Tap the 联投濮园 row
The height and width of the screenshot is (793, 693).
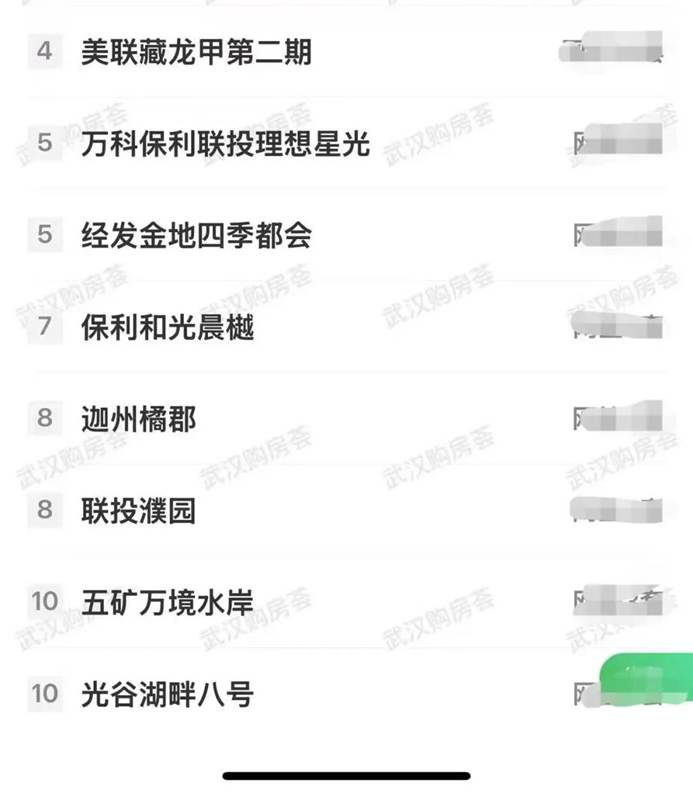[139, 510]
